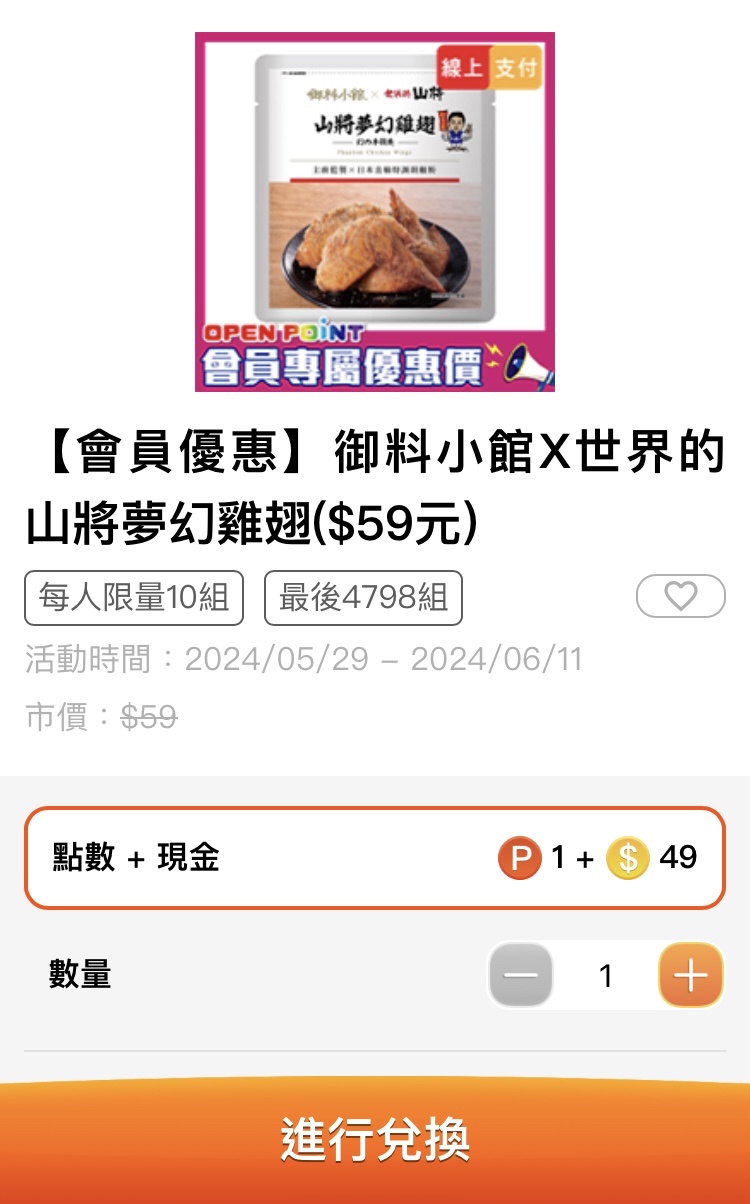Increase quantity with the plus button
This screenshot has height=1204, width=750.
[690, 975]
